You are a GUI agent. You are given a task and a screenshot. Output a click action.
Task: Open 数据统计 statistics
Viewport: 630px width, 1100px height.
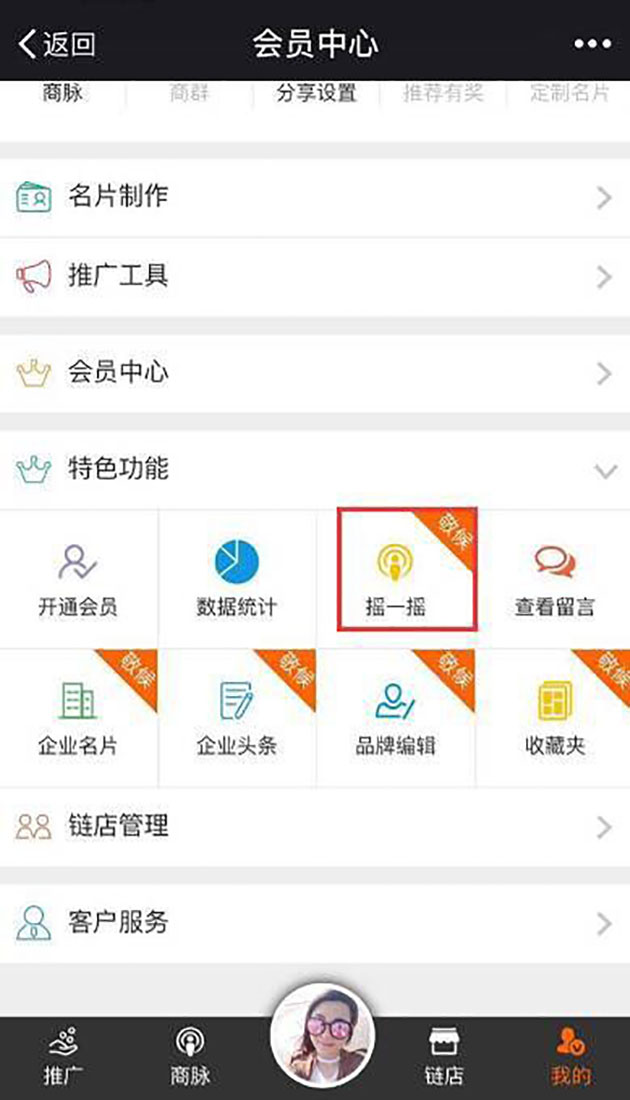tap(236, 578)
